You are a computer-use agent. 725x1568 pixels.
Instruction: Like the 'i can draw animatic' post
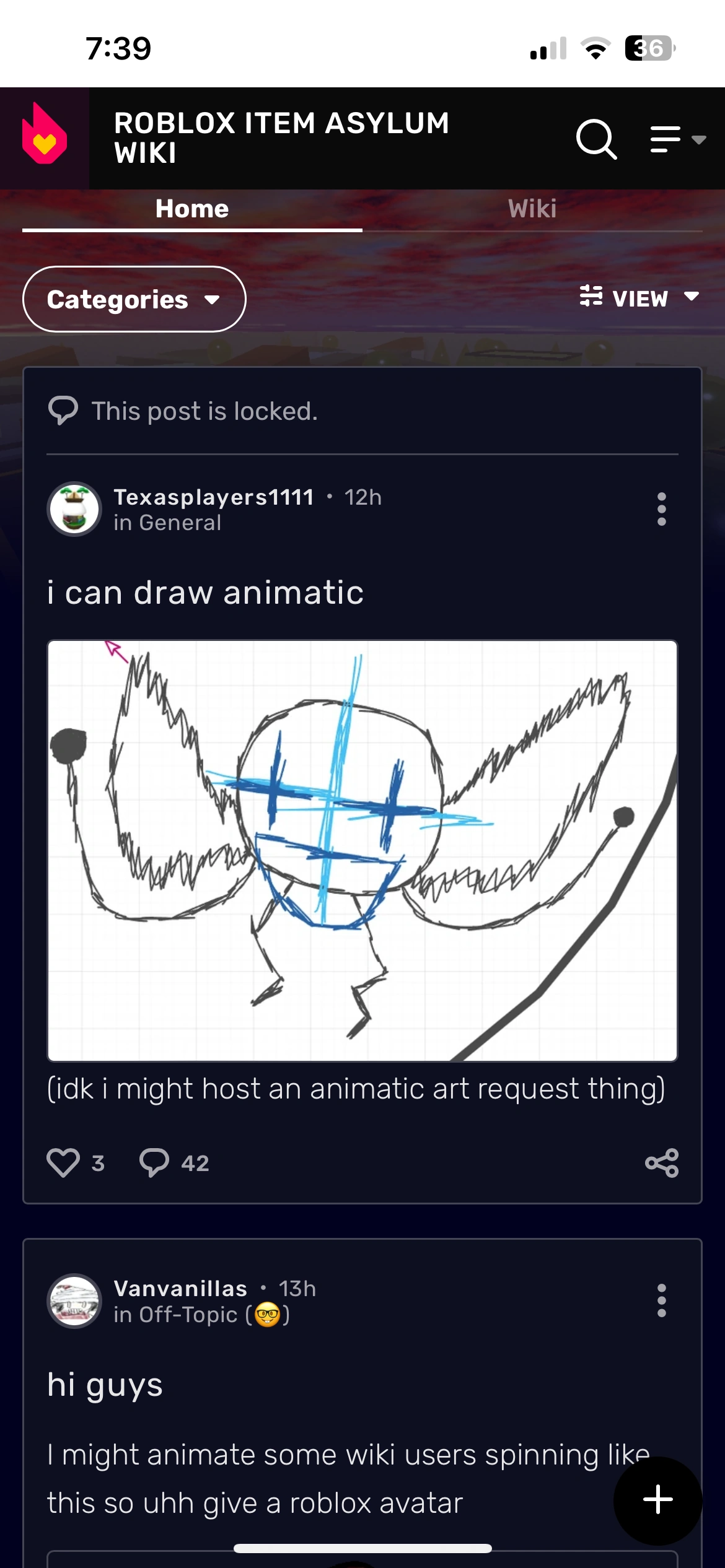[63, 1162]
